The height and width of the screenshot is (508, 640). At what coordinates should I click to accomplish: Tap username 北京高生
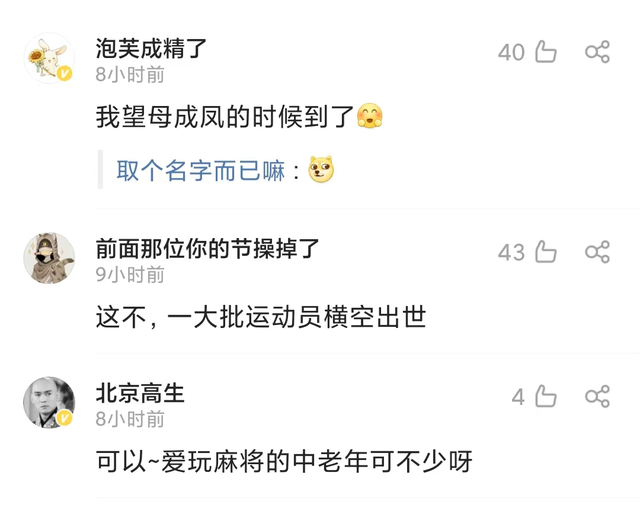pyautogui.click(x=140, y=392)
